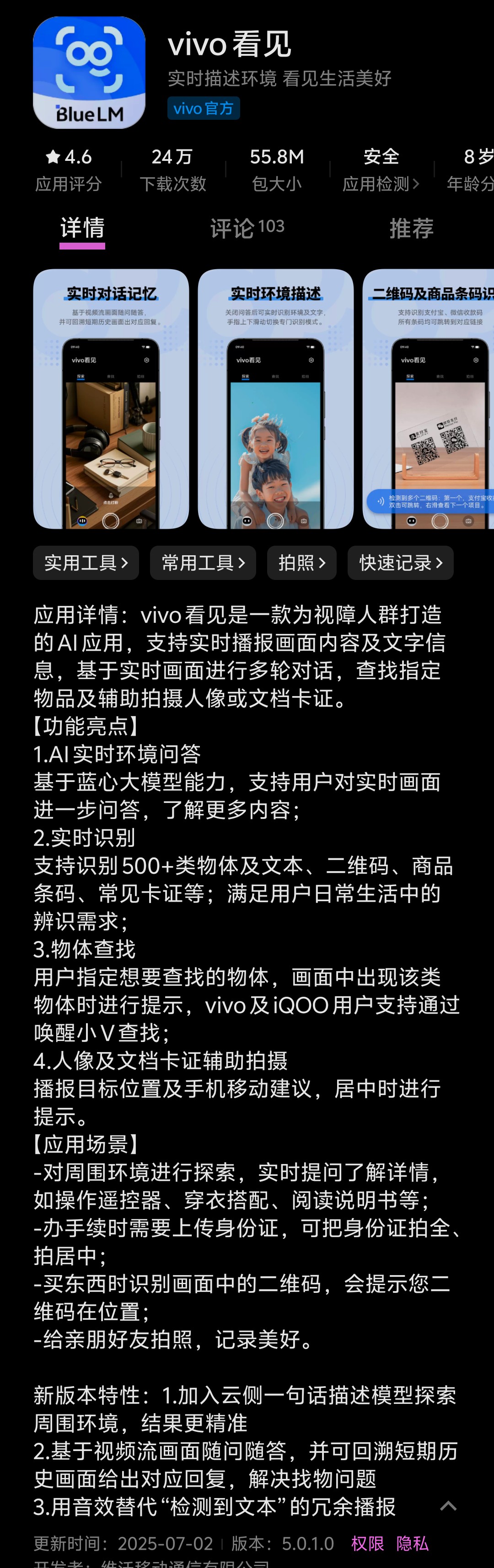
Task: Tap the 拍照 tag chip
Action: tap(301, 563)
